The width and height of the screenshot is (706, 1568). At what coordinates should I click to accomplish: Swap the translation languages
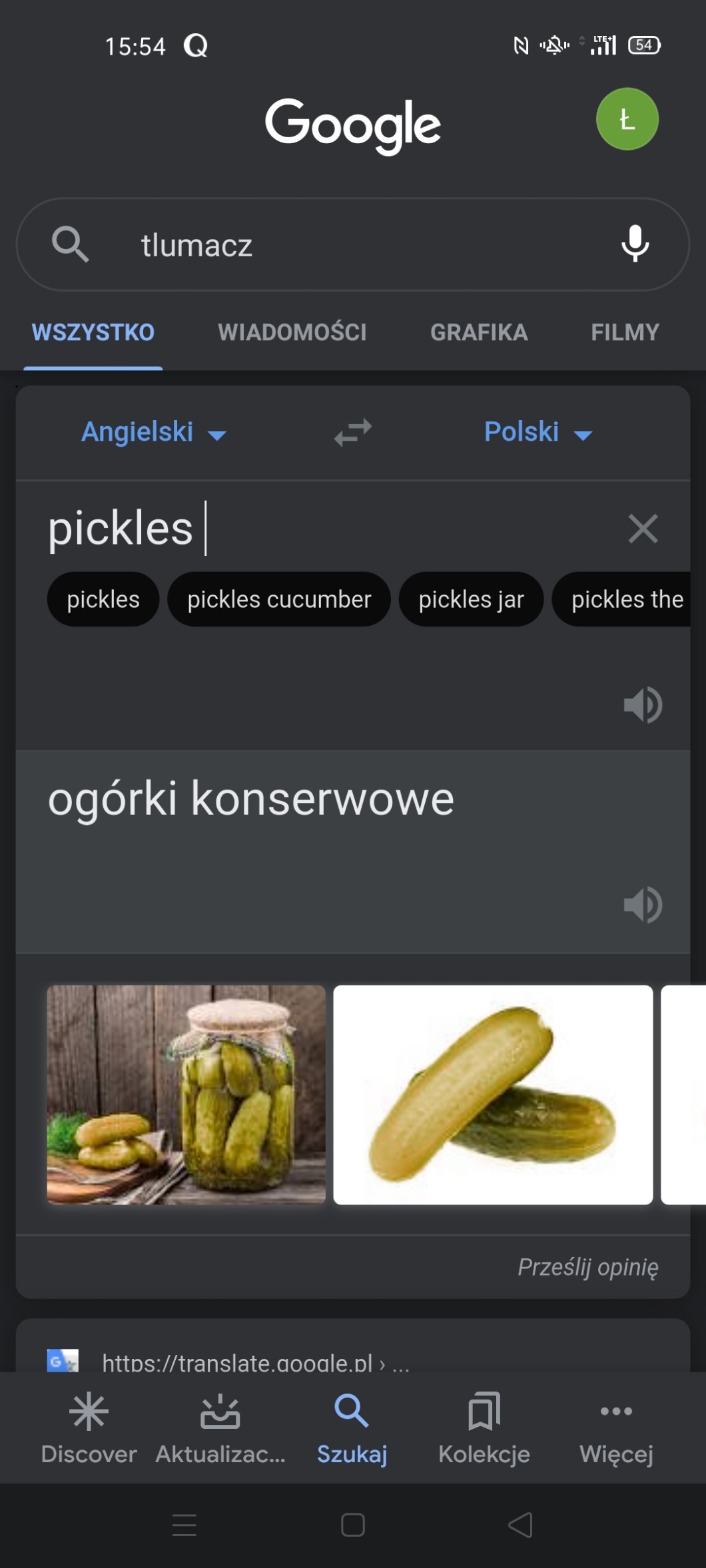(352, 432)
